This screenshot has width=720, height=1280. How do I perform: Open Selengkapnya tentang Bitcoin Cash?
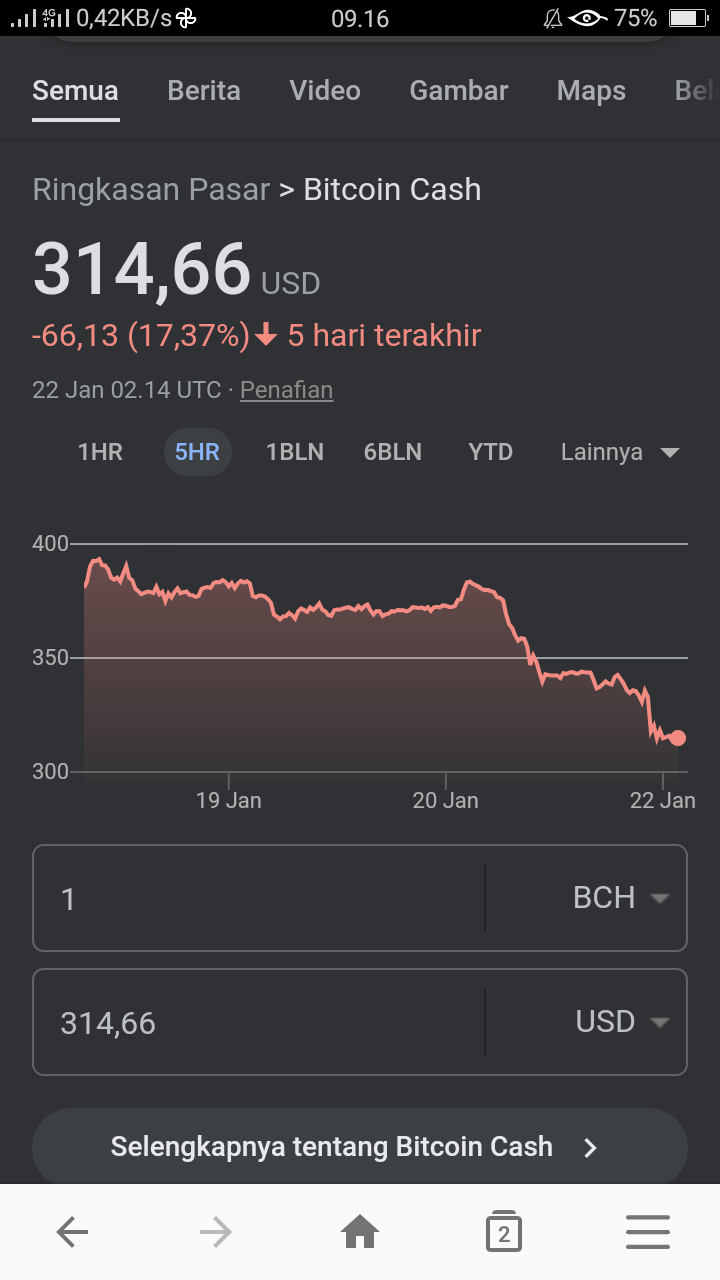coord(360,1146)
